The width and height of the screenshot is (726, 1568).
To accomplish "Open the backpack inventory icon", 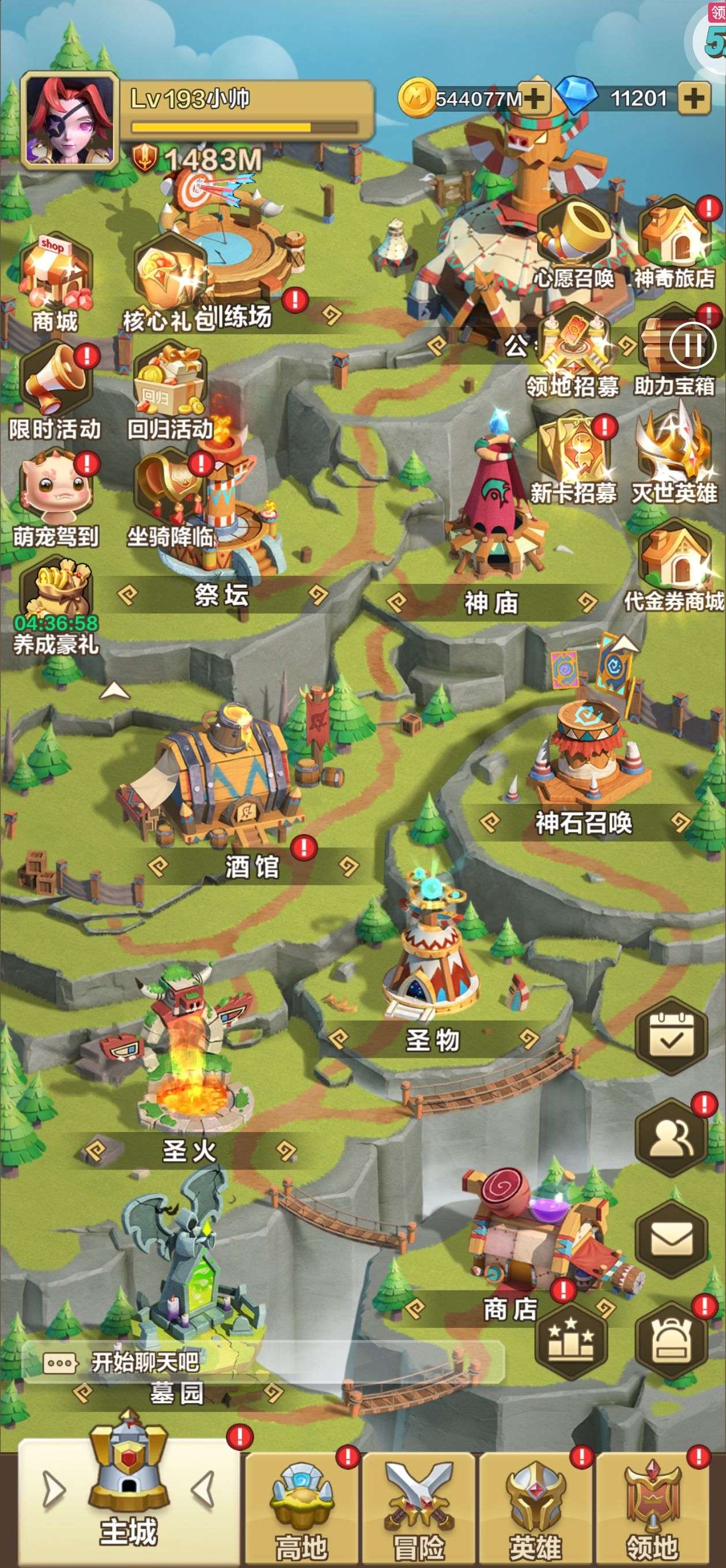I will (x=671, y=1341).
